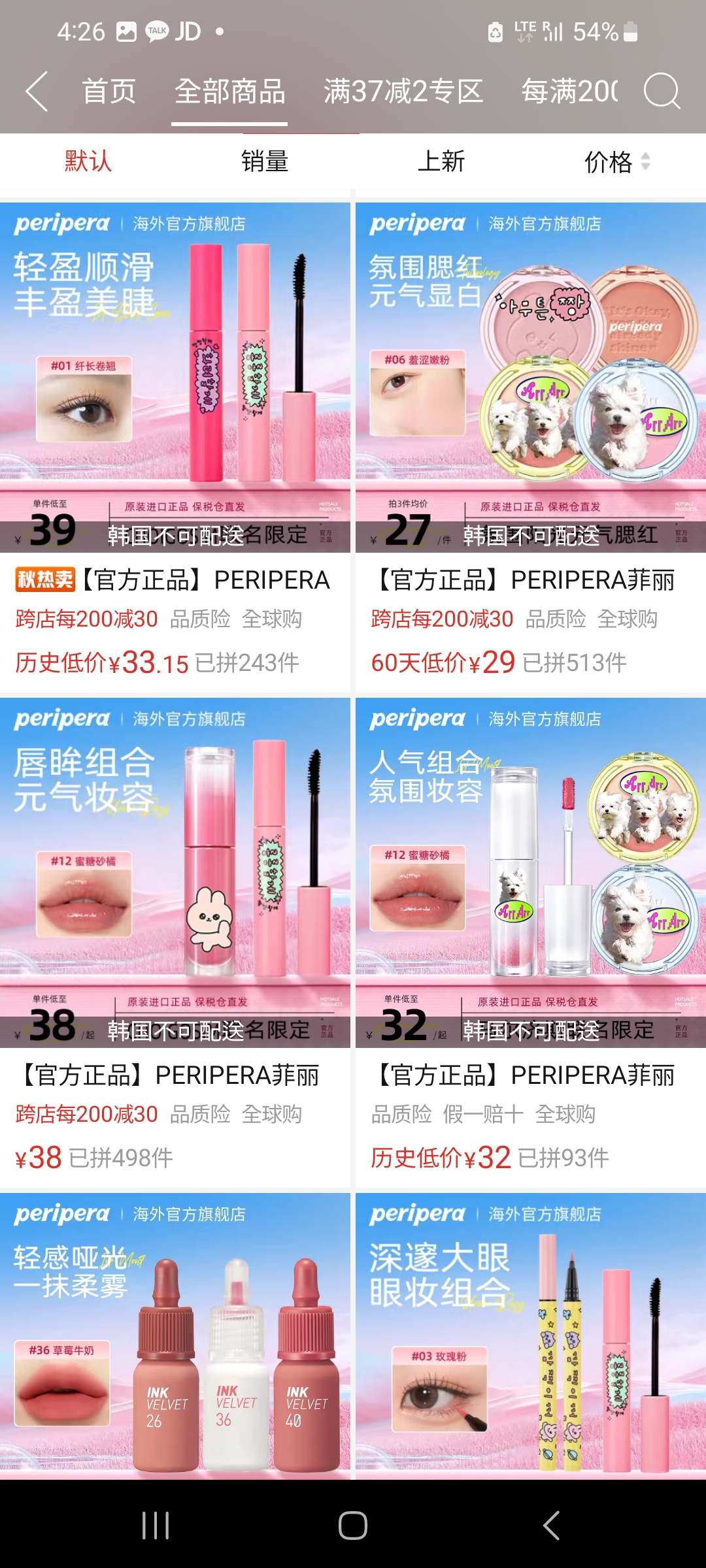Image resolution: width=706 pixels, height=1568 pixels.
Task: Go back using the top-left arrow
Action: tap(37, 91)
